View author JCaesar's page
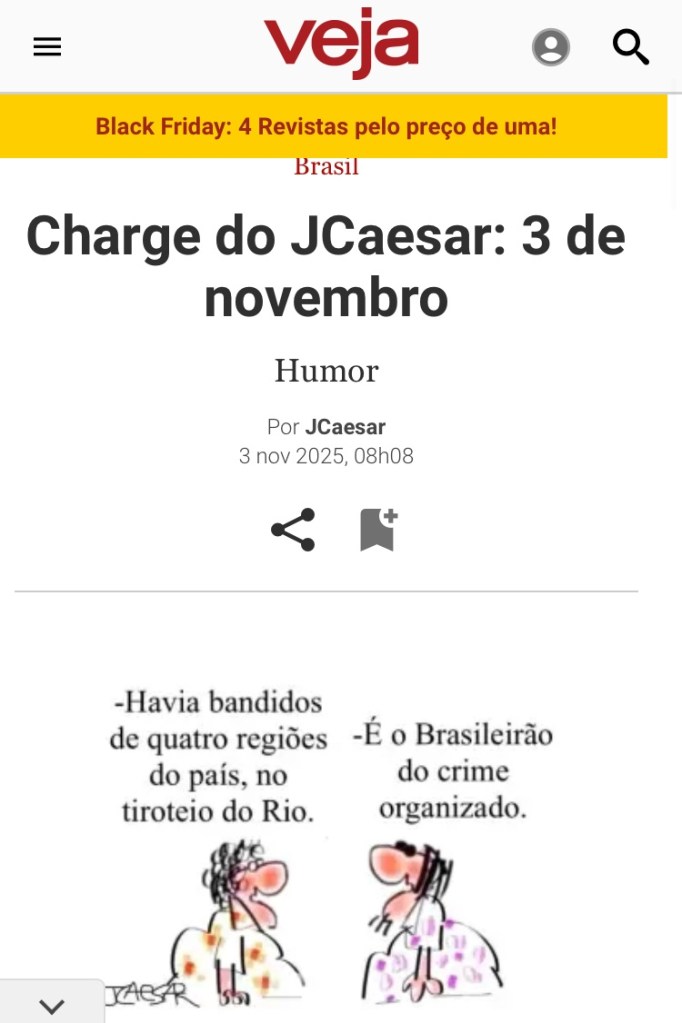The image size is (682, 1023). click(345, 427)
